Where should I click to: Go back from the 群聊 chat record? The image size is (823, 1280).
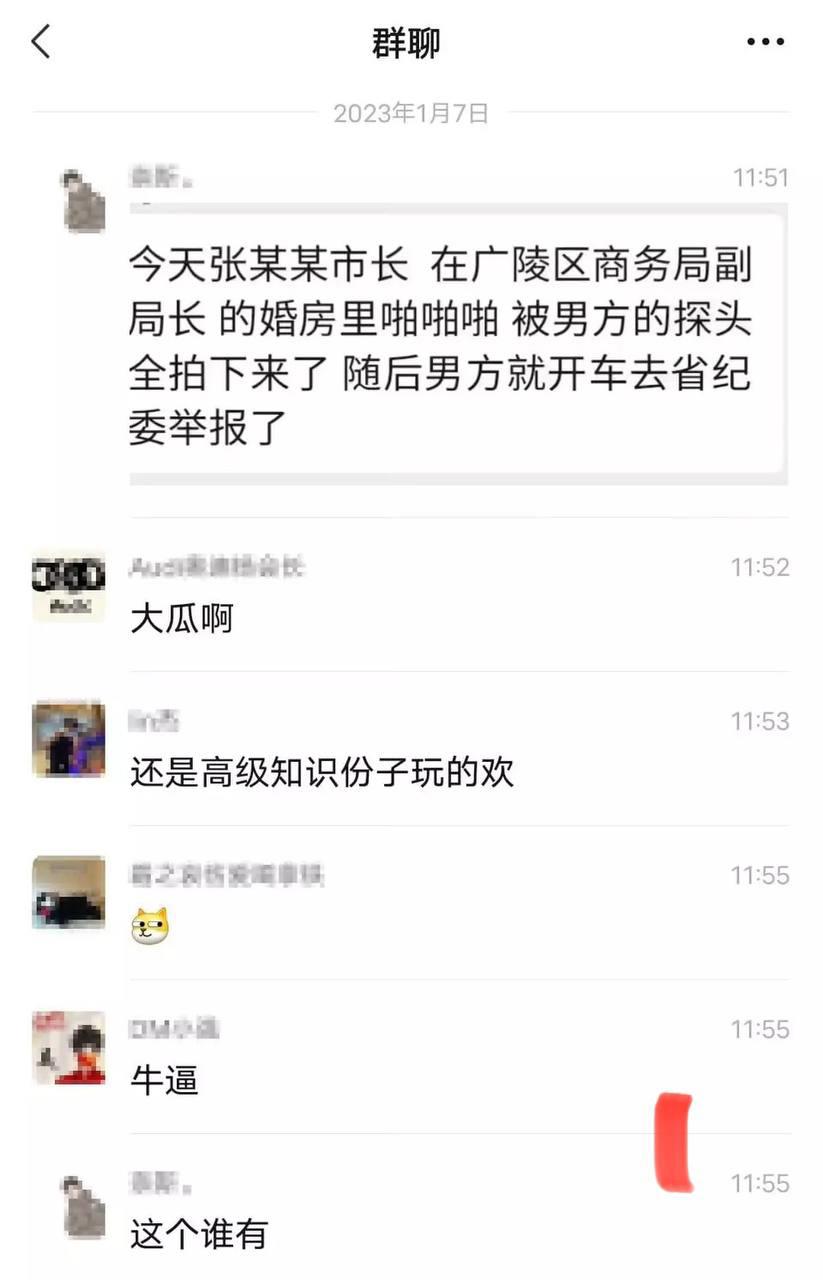click(41, 42)
